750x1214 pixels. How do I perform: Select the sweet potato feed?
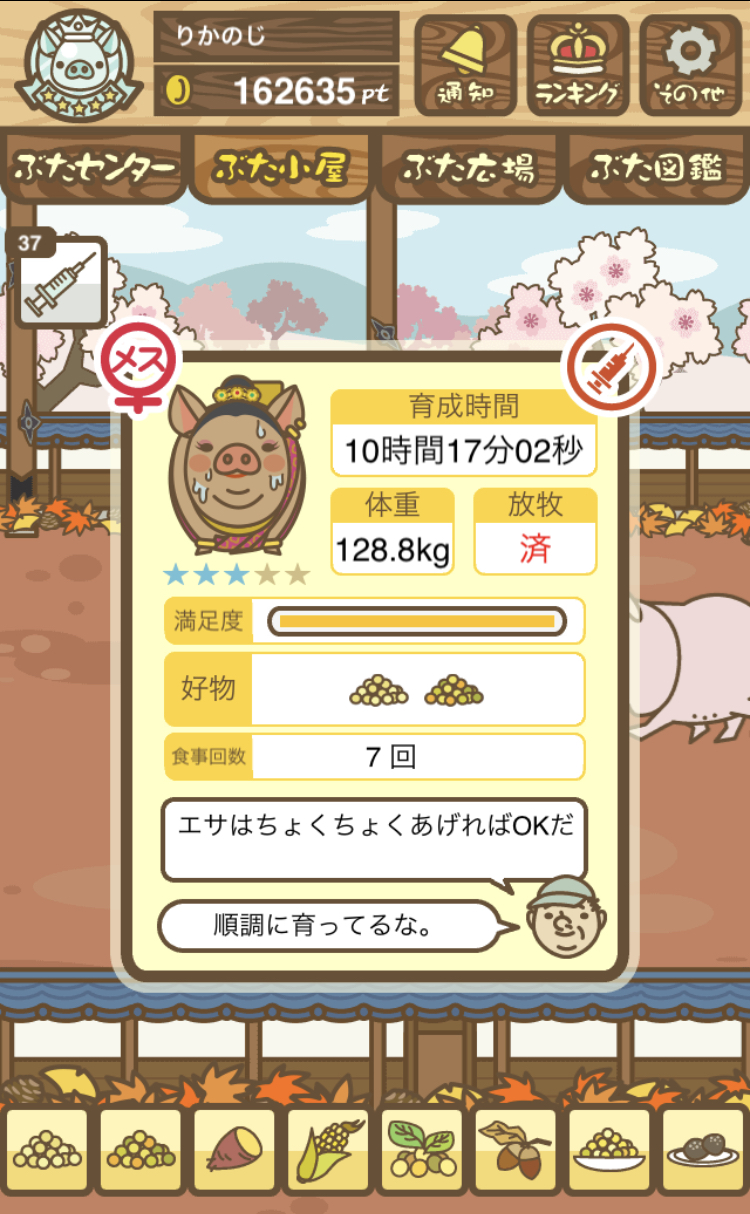click(x=235, y=1150)
